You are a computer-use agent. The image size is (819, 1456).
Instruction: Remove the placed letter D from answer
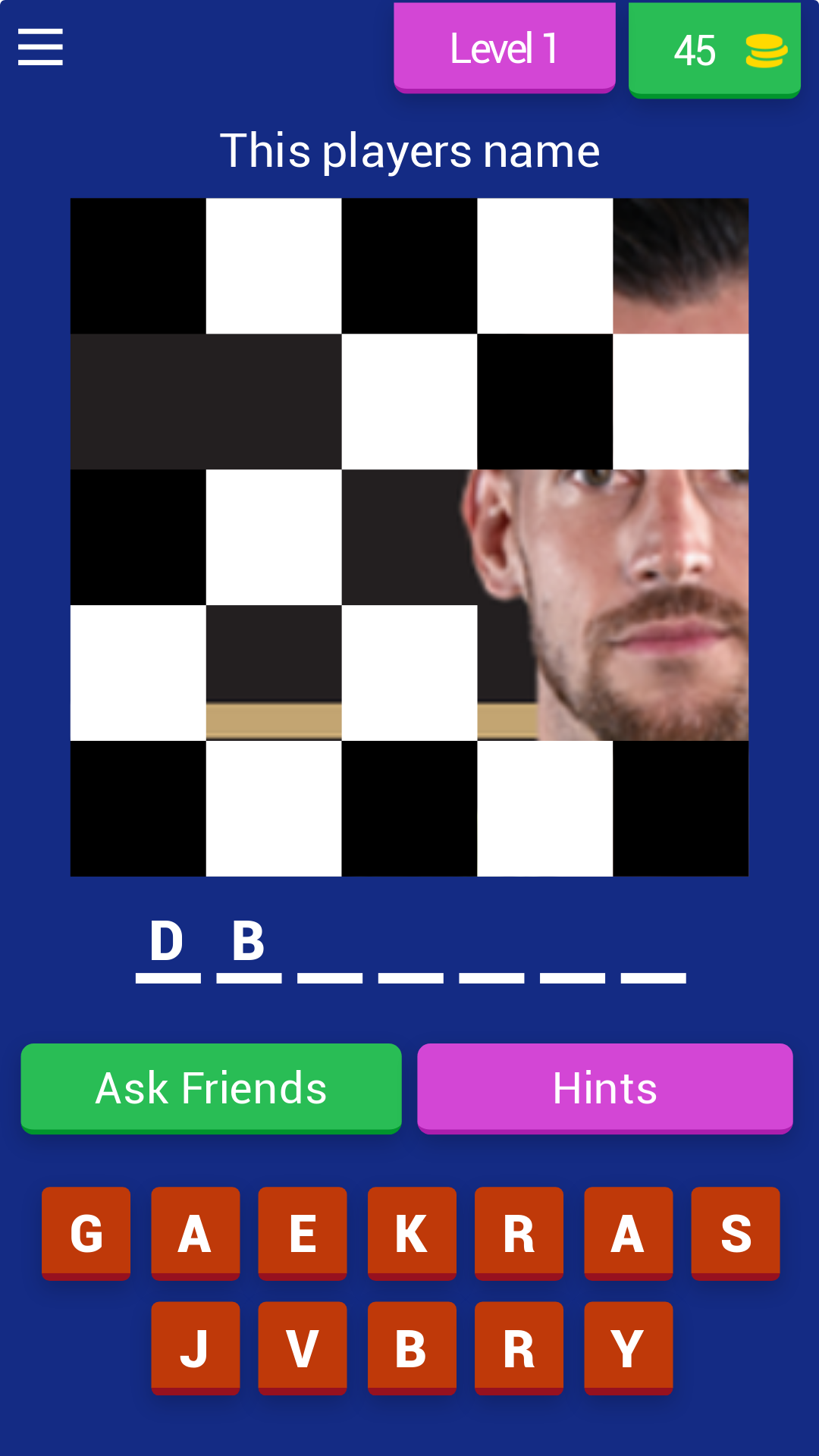point(168,943)
